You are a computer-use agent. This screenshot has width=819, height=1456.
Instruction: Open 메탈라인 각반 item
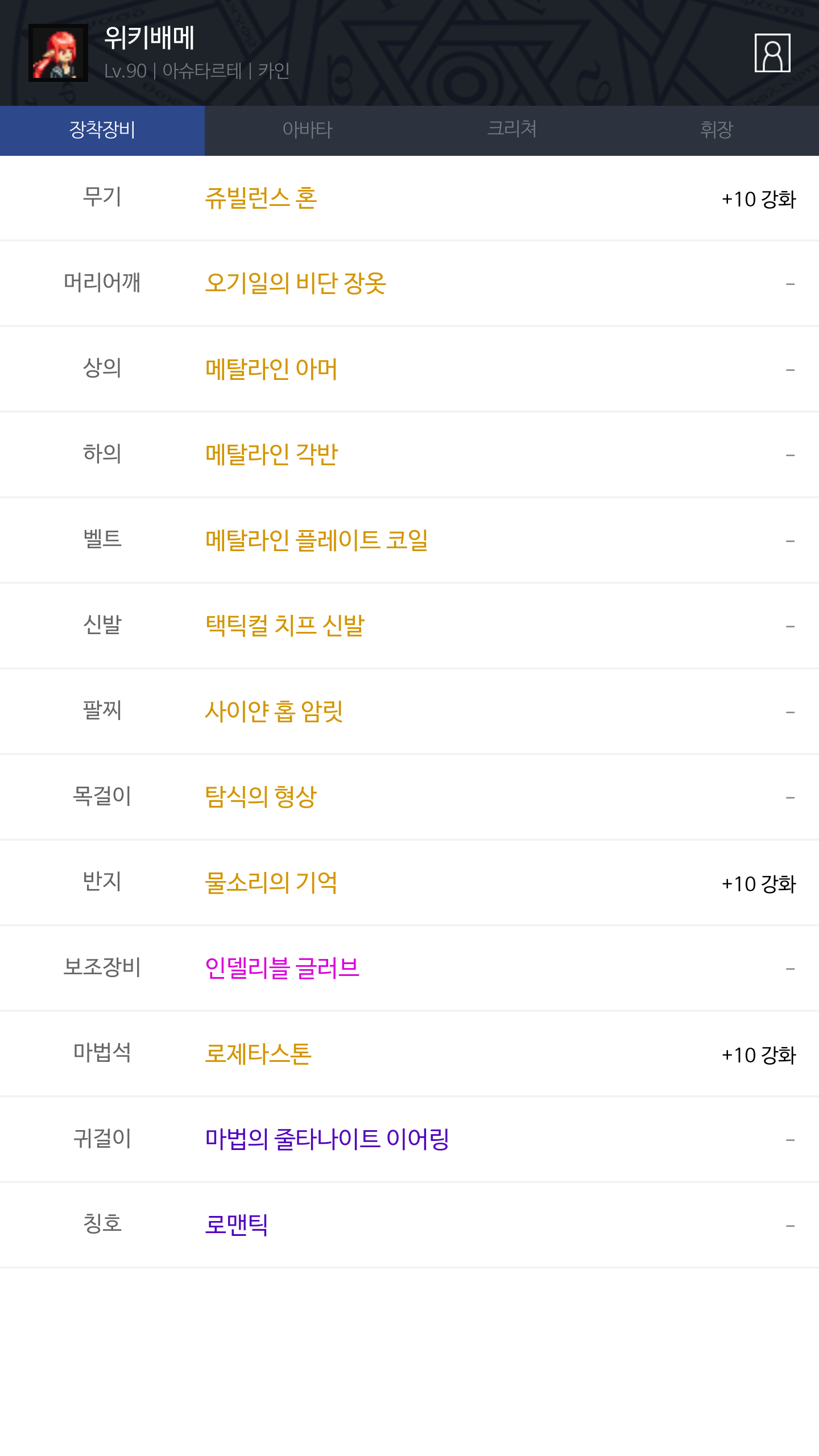coord(271,454)
